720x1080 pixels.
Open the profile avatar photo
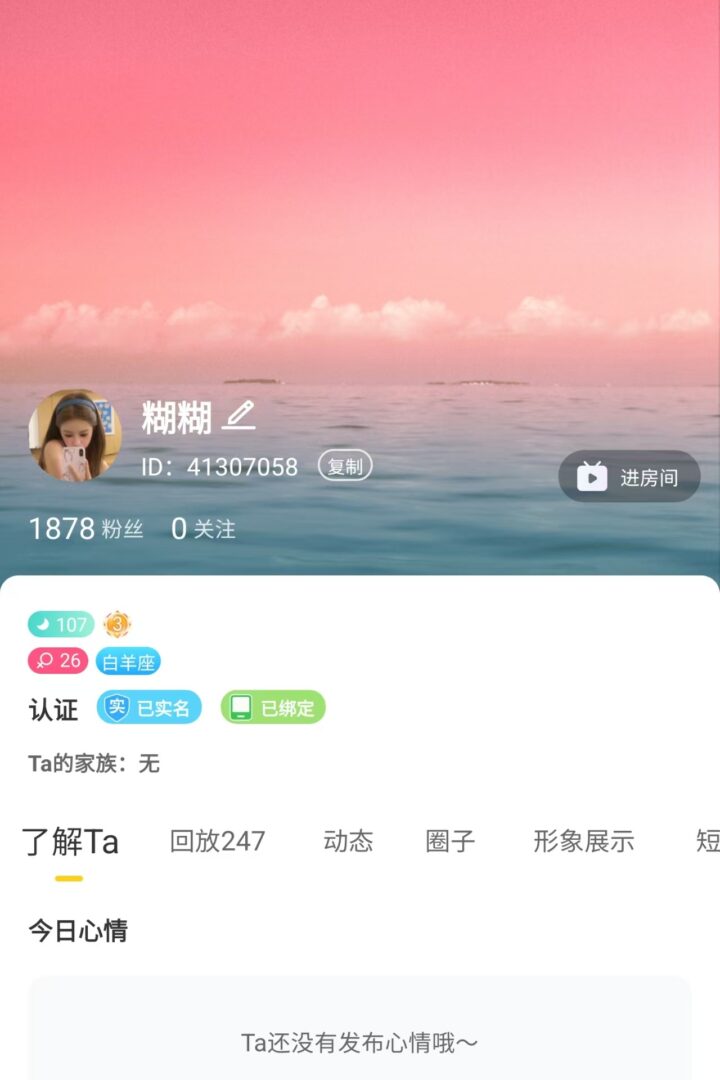[x=73, y=437]
